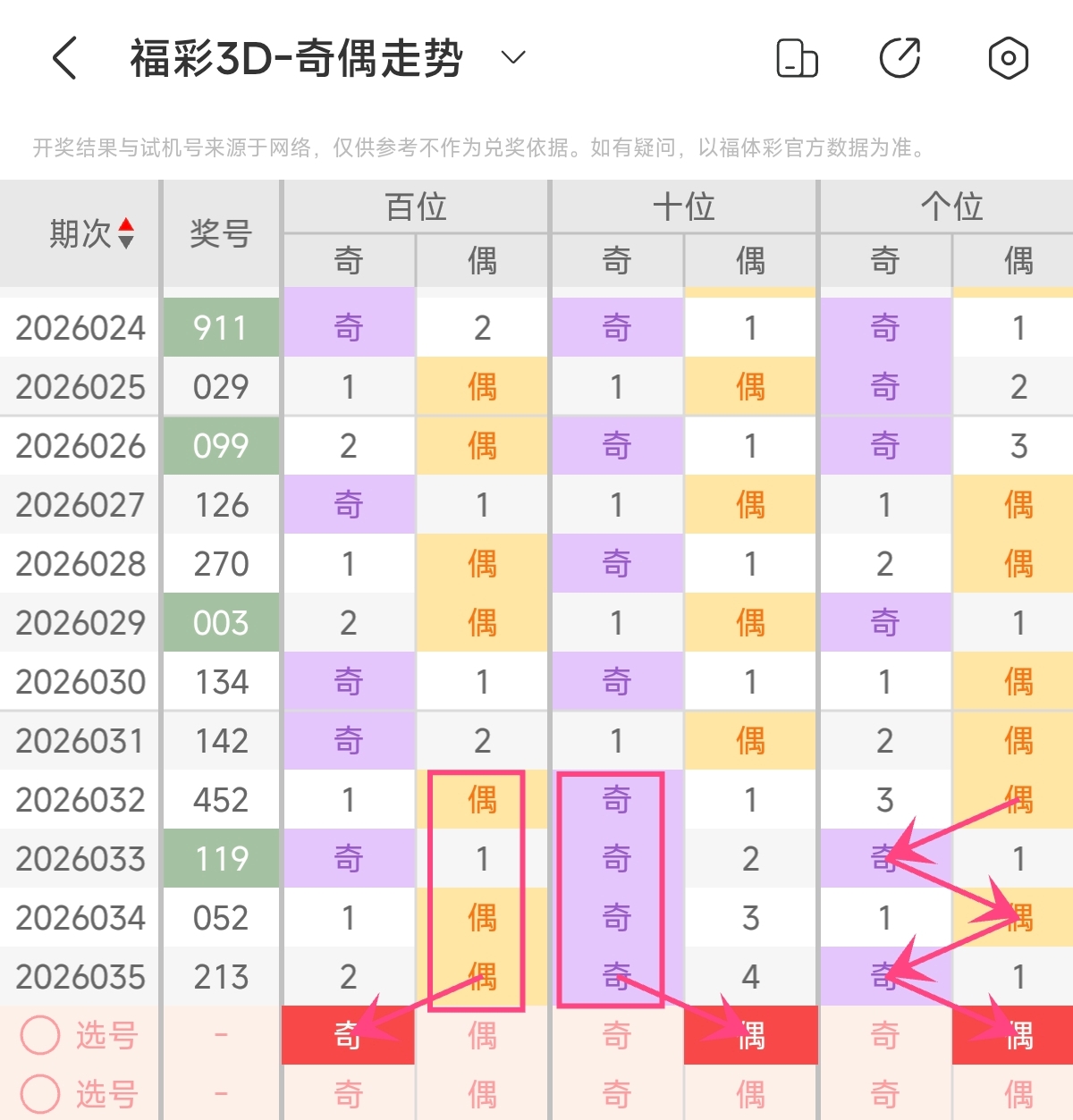Screen dimensions: 1073x1120
Task: Go back using the top-left arrow
Action: [65, 58]
